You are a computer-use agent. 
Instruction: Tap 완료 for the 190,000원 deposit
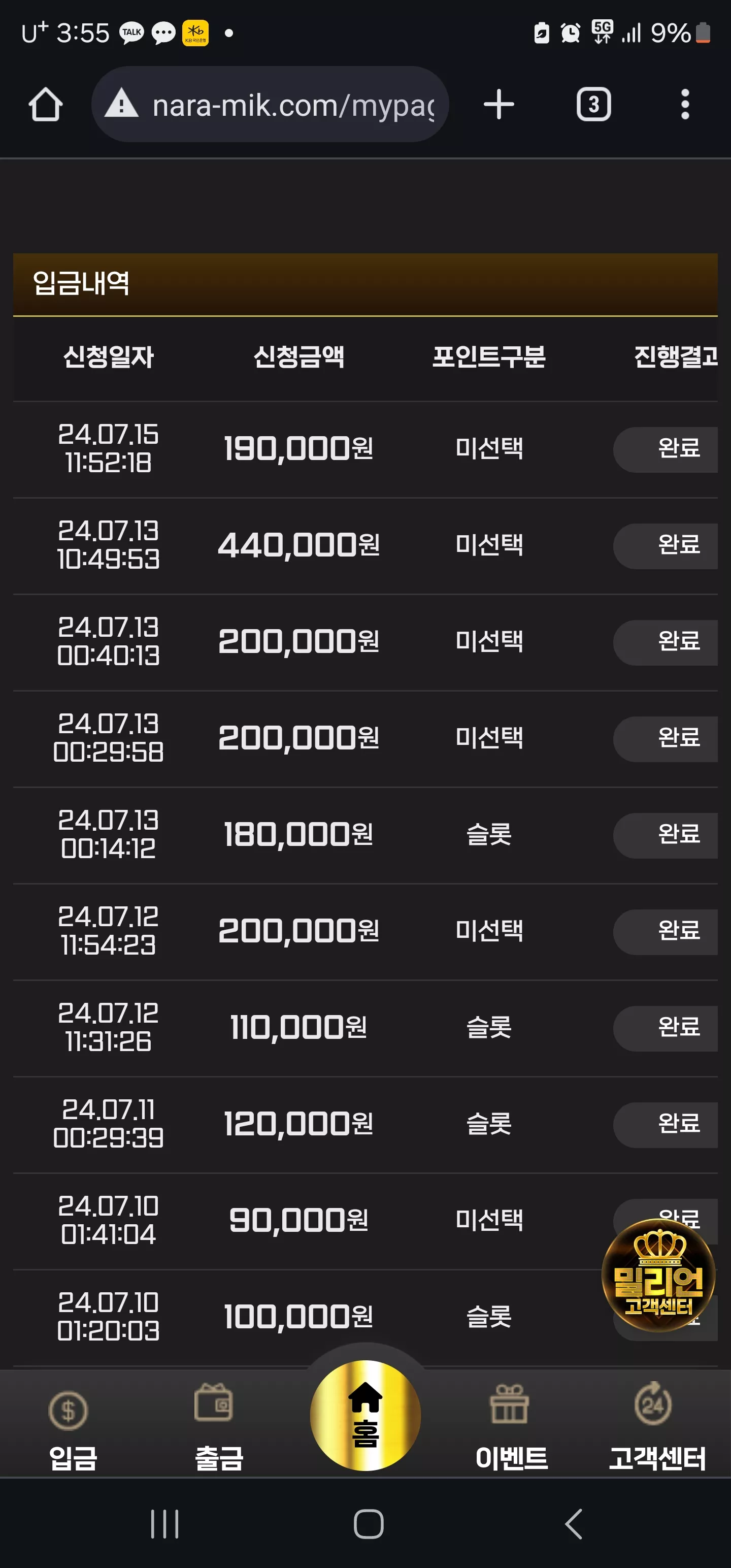pyautogui.click(x=666, y=449)
